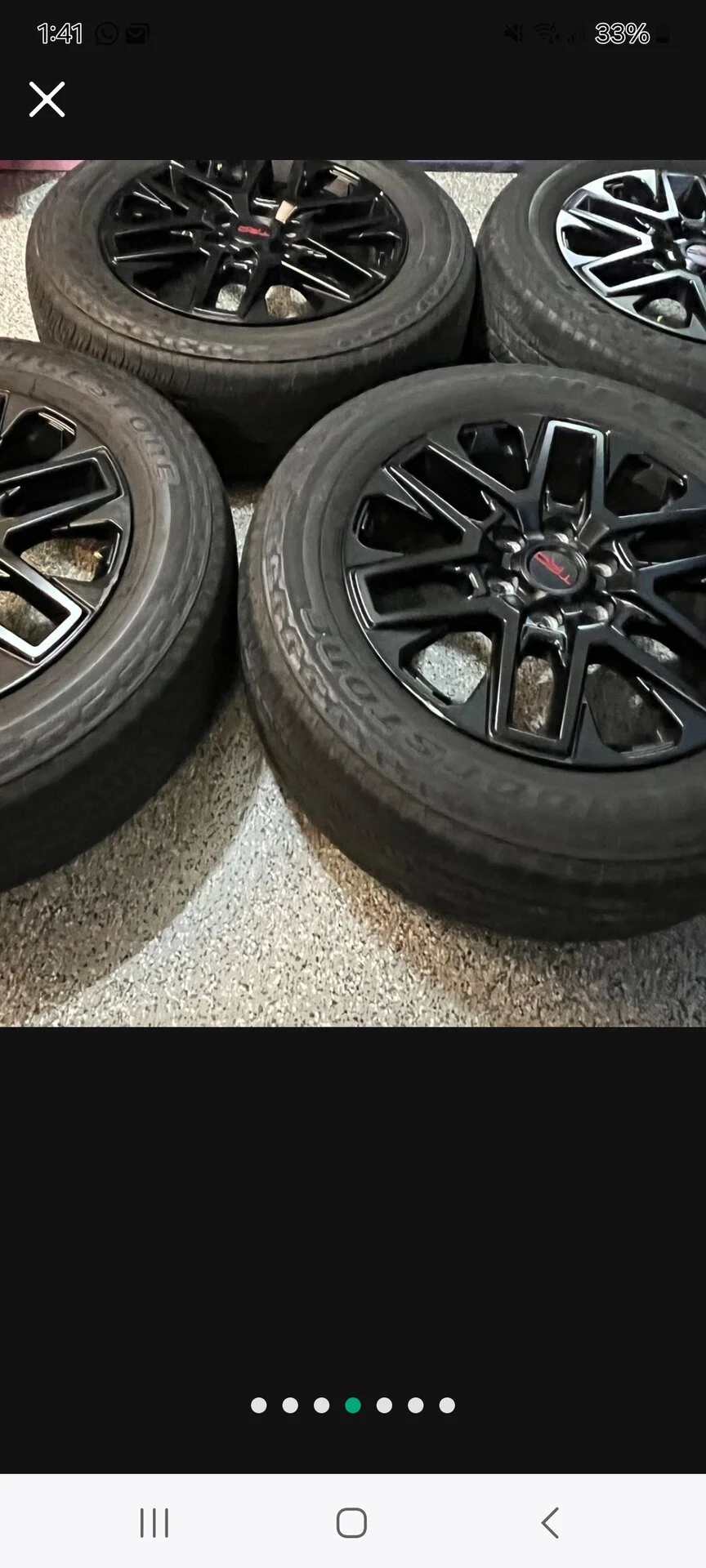The height and width of the screenshot is (1568, 706).
Task: Go to the home screen
Action: (351, 1523)
